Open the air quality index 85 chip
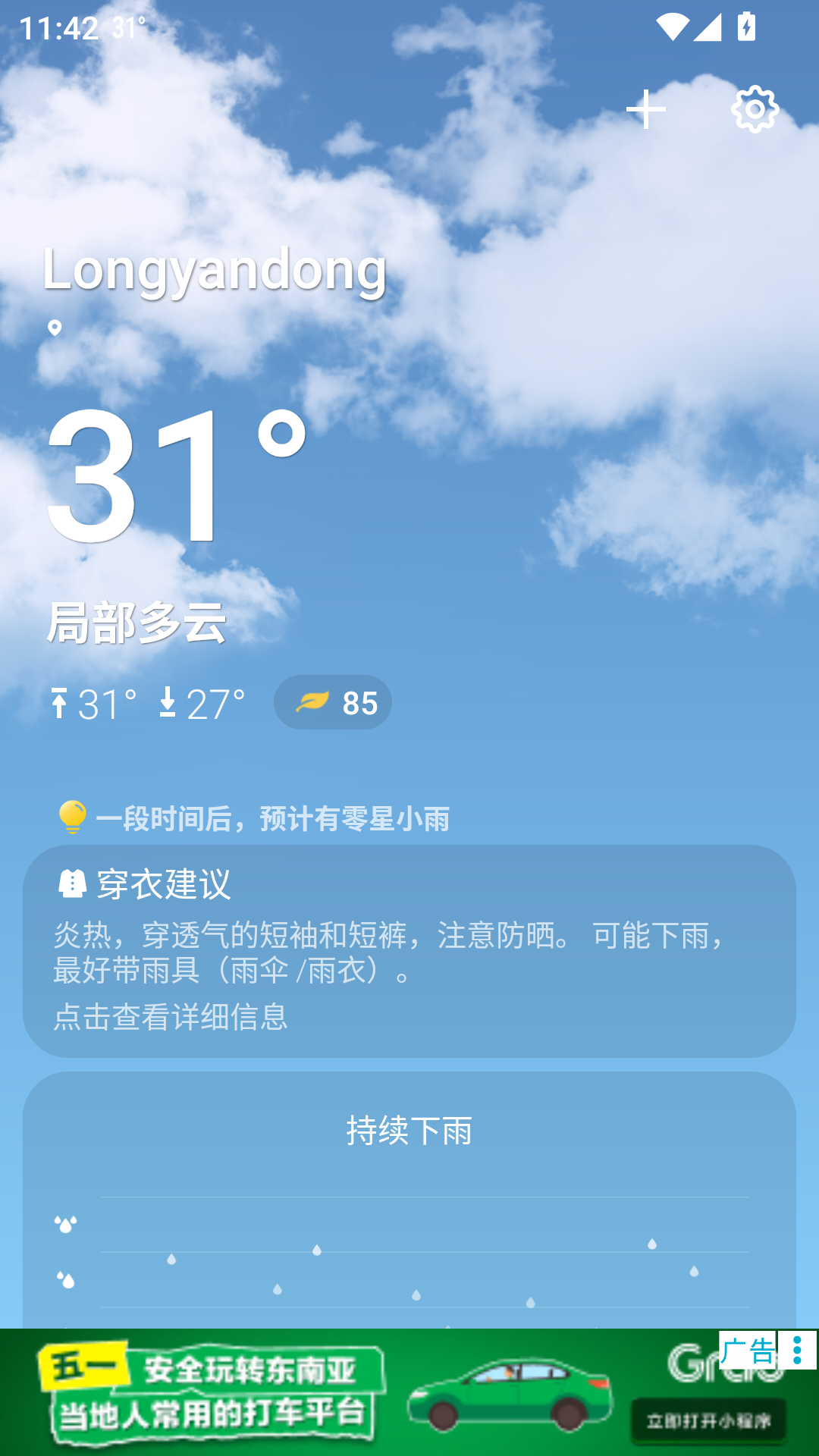 point(333,703)
